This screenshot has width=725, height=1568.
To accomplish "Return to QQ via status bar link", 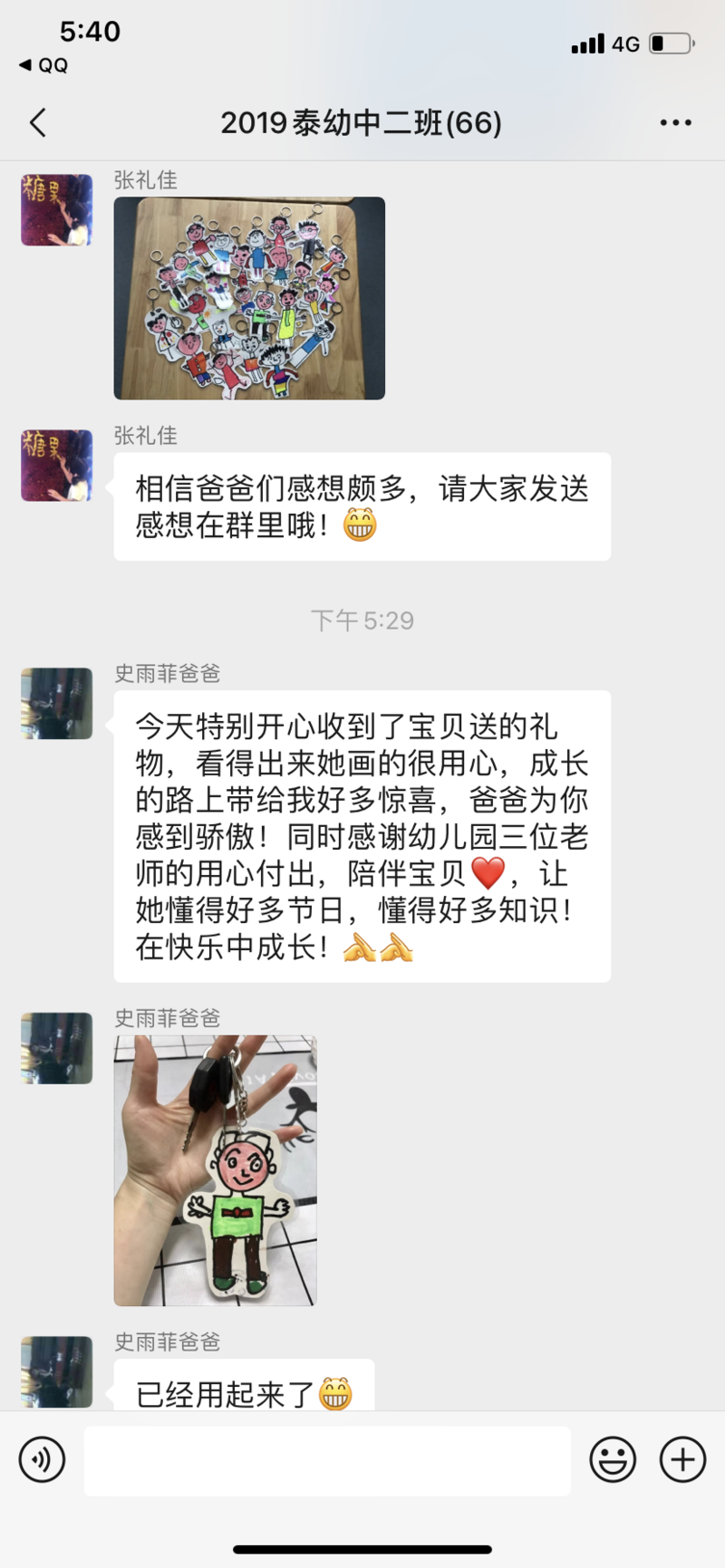I will pyautogui.click(x=43, y=65).
